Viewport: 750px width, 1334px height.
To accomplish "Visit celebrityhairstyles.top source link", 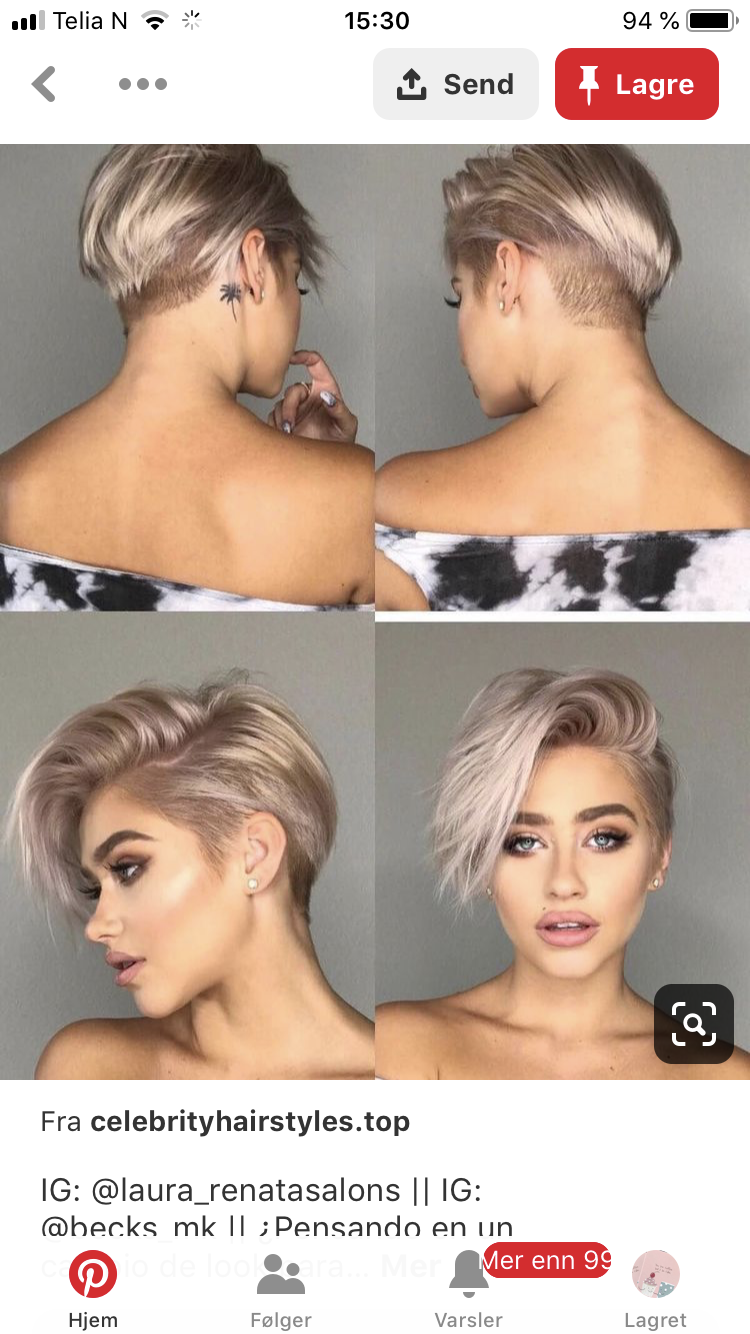I will tap(250, 1121).
